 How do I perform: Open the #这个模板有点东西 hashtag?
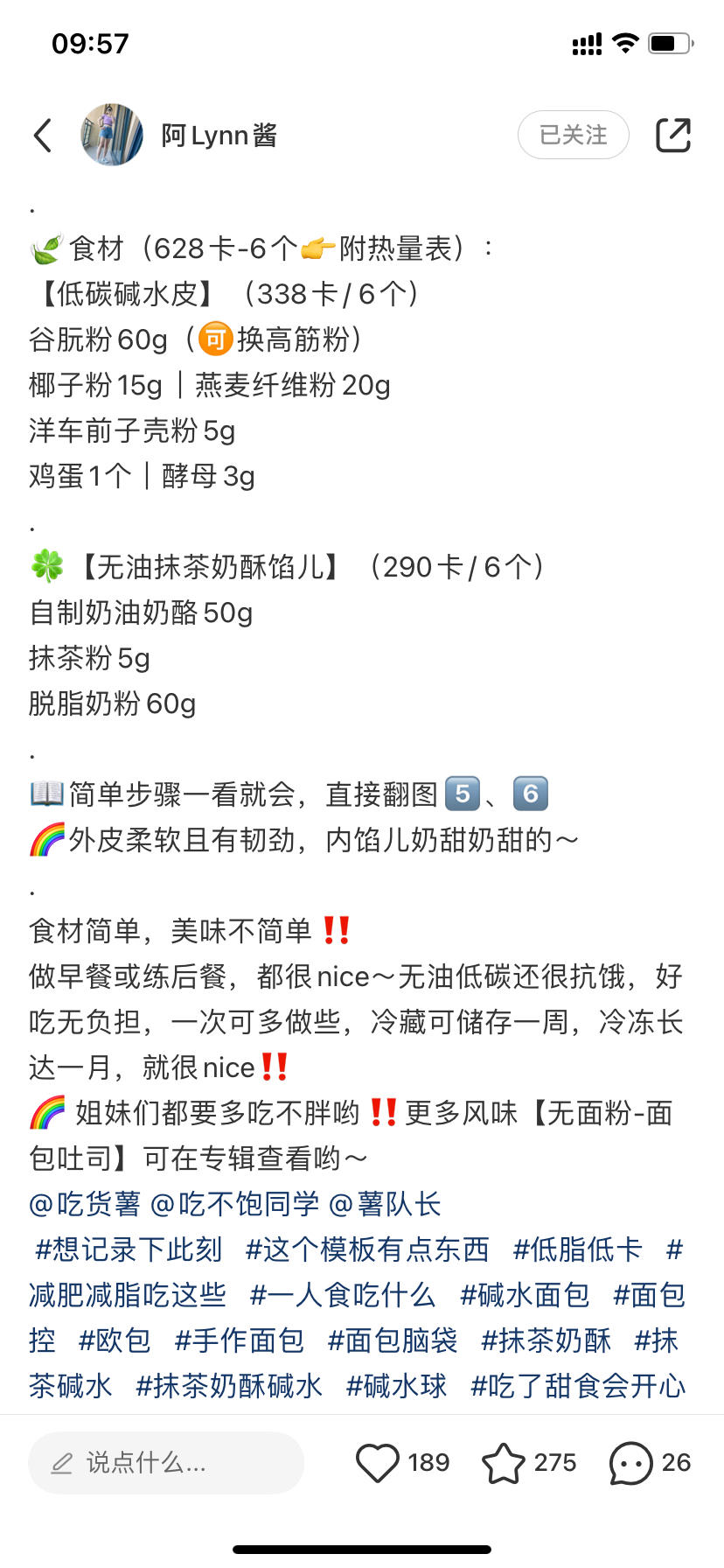(366, 1249)
